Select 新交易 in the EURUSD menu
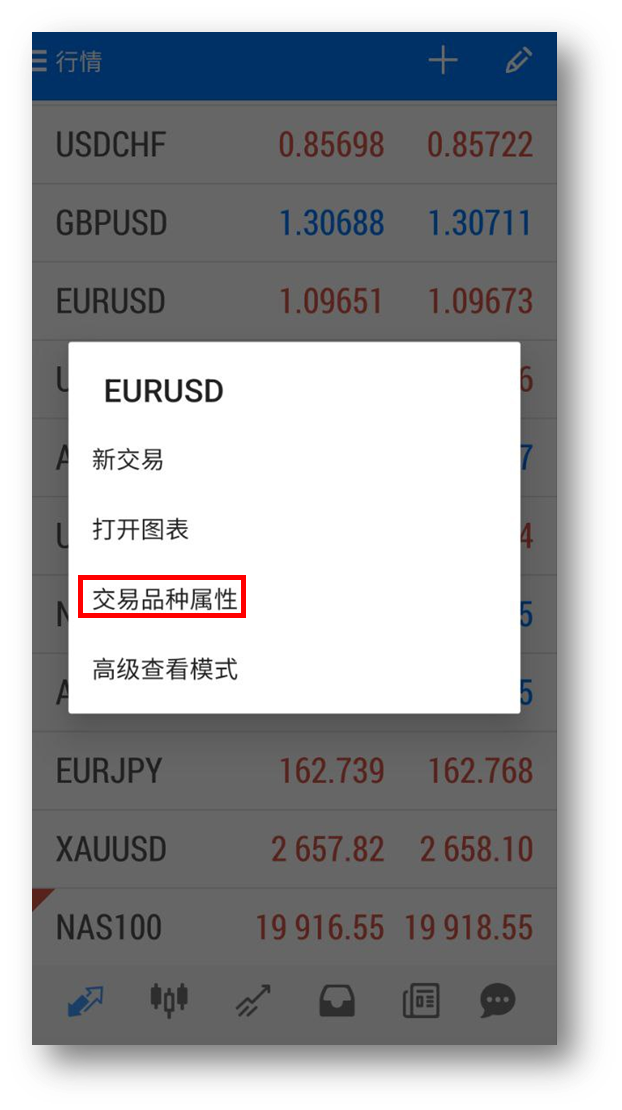This screenshot has width=622, height=1110. click(x=128, y=460)
